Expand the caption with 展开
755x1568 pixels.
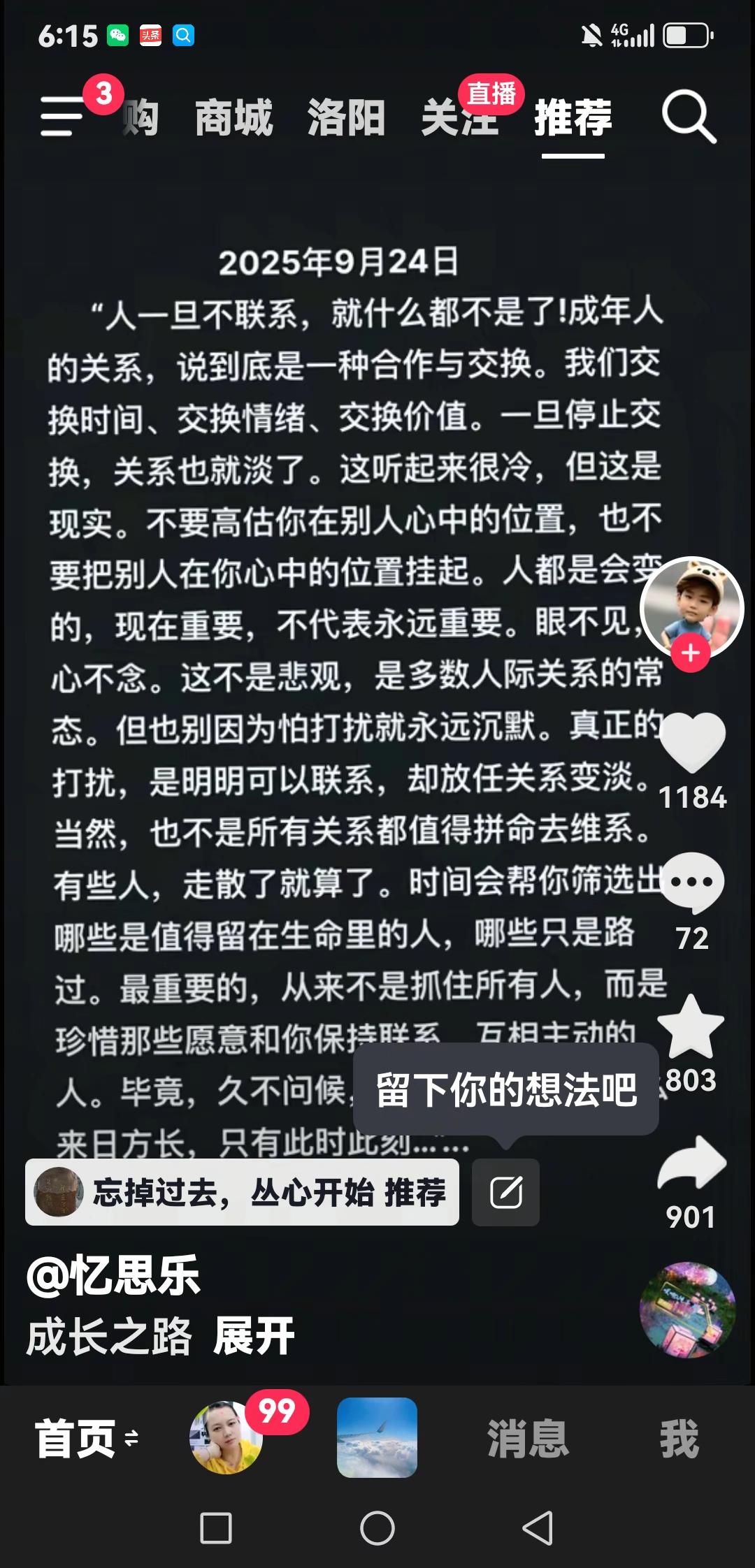254,1335
